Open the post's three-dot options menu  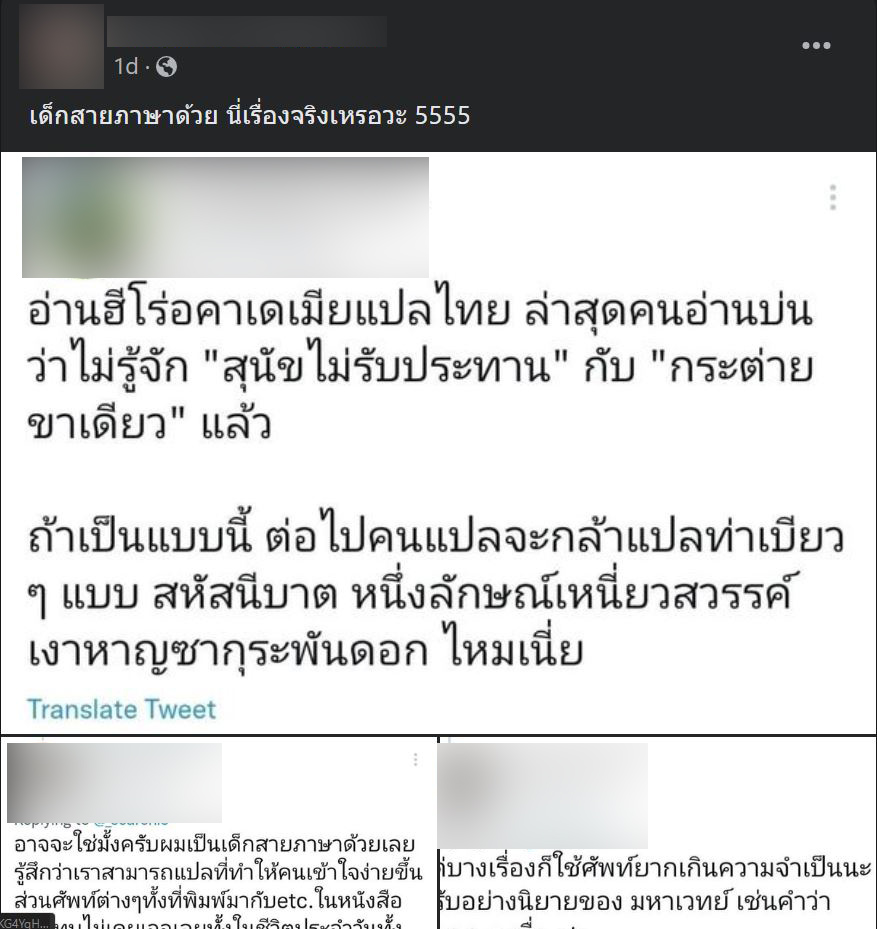point(816,46)
